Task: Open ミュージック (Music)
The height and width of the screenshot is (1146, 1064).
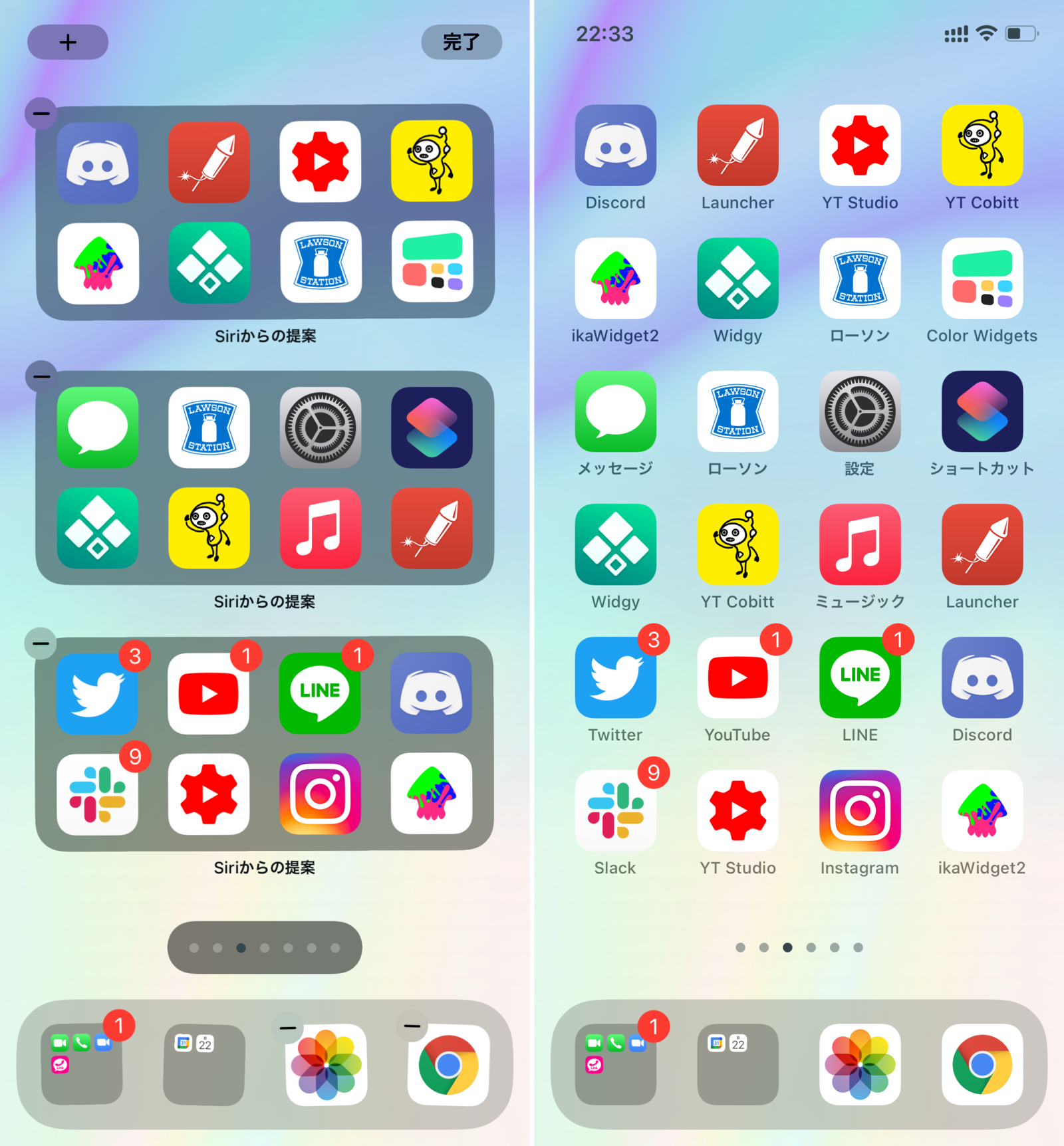Action: [860, 545]
